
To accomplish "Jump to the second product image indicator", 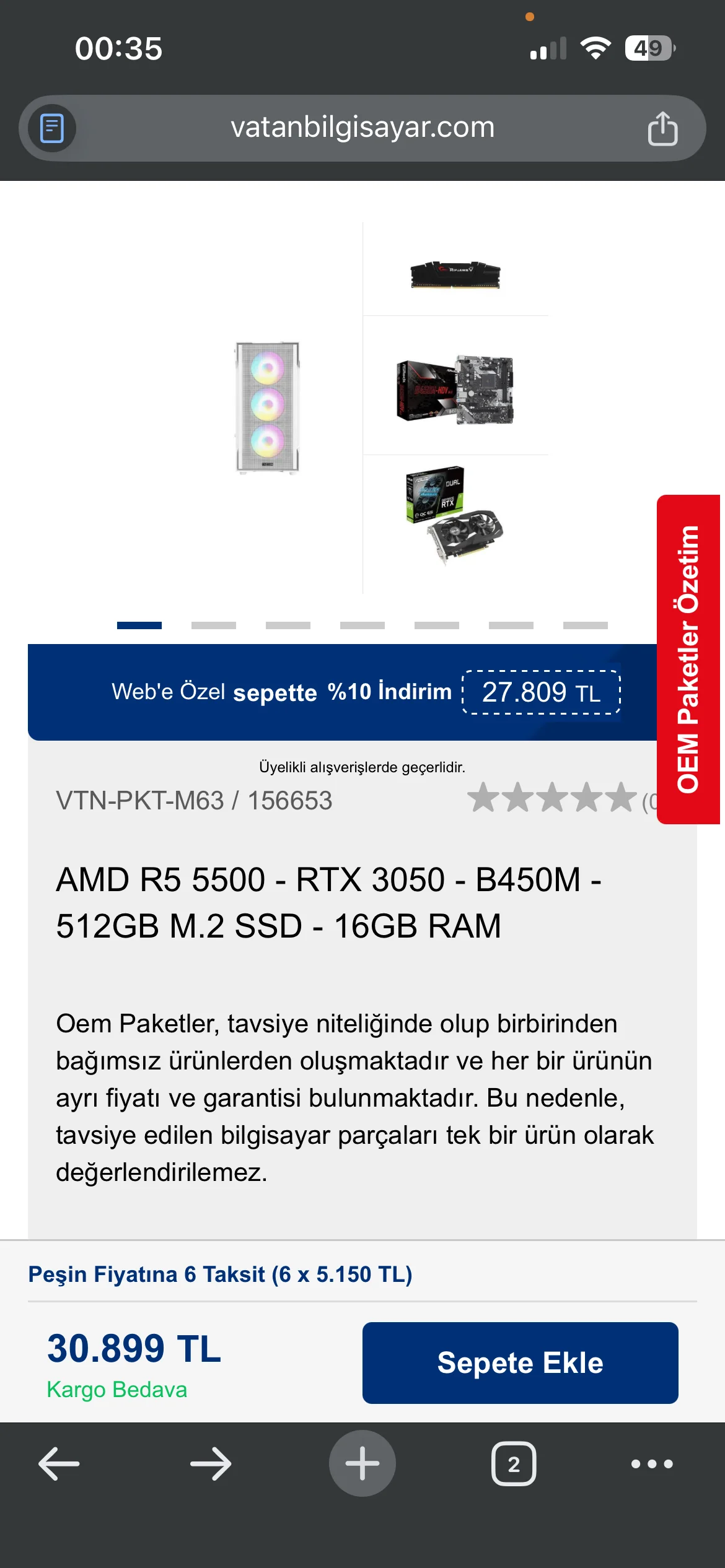I will point(213,625).
